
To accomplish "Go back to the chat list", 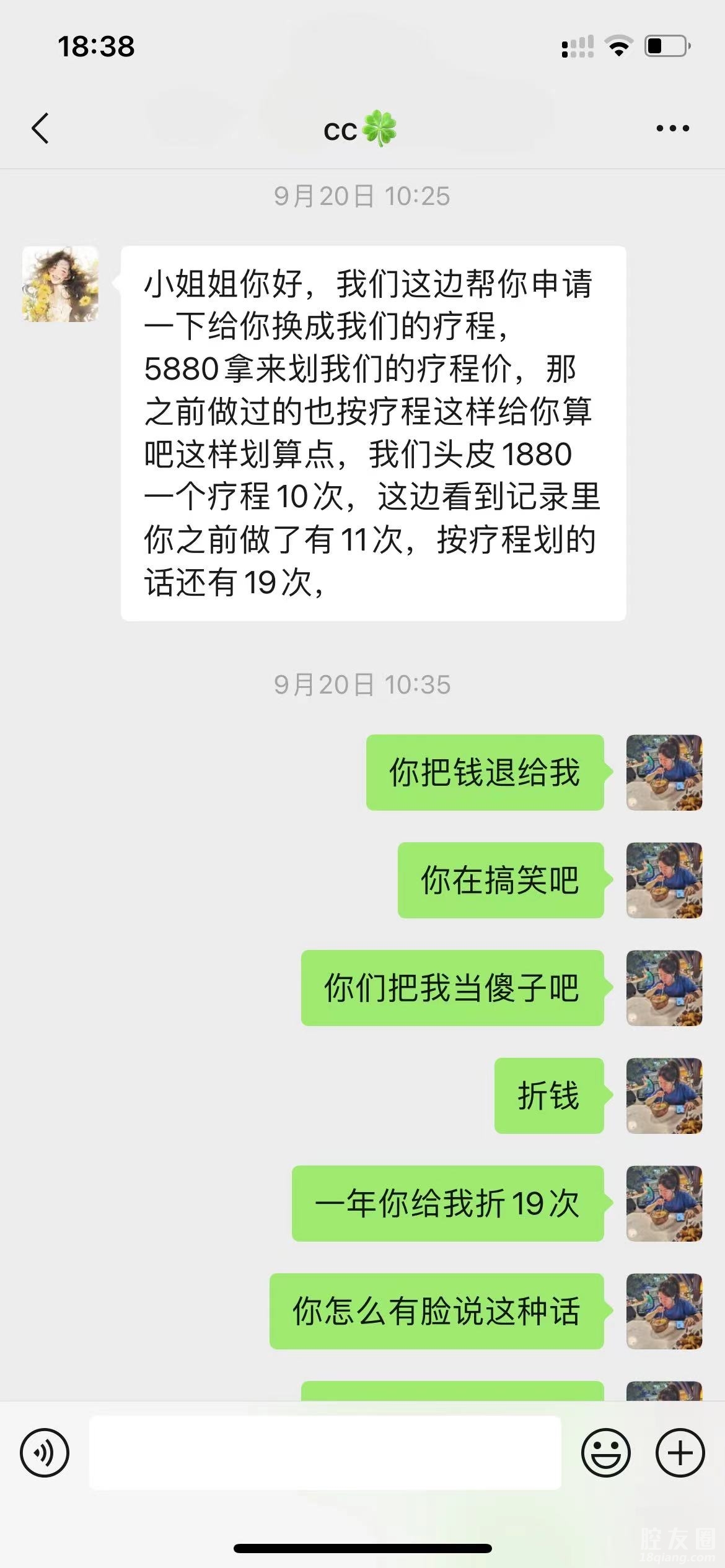I will (40, 129).
